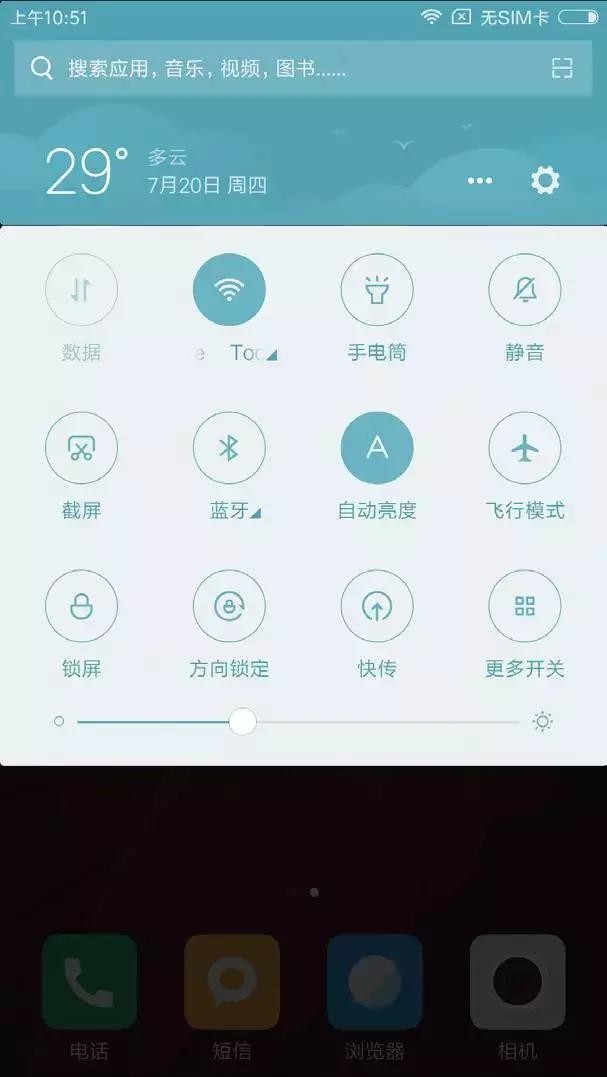Viewport: 607px width, 1077px height.
Task: Open quick transfer (快传)
Action: click(x=377, y=606)
